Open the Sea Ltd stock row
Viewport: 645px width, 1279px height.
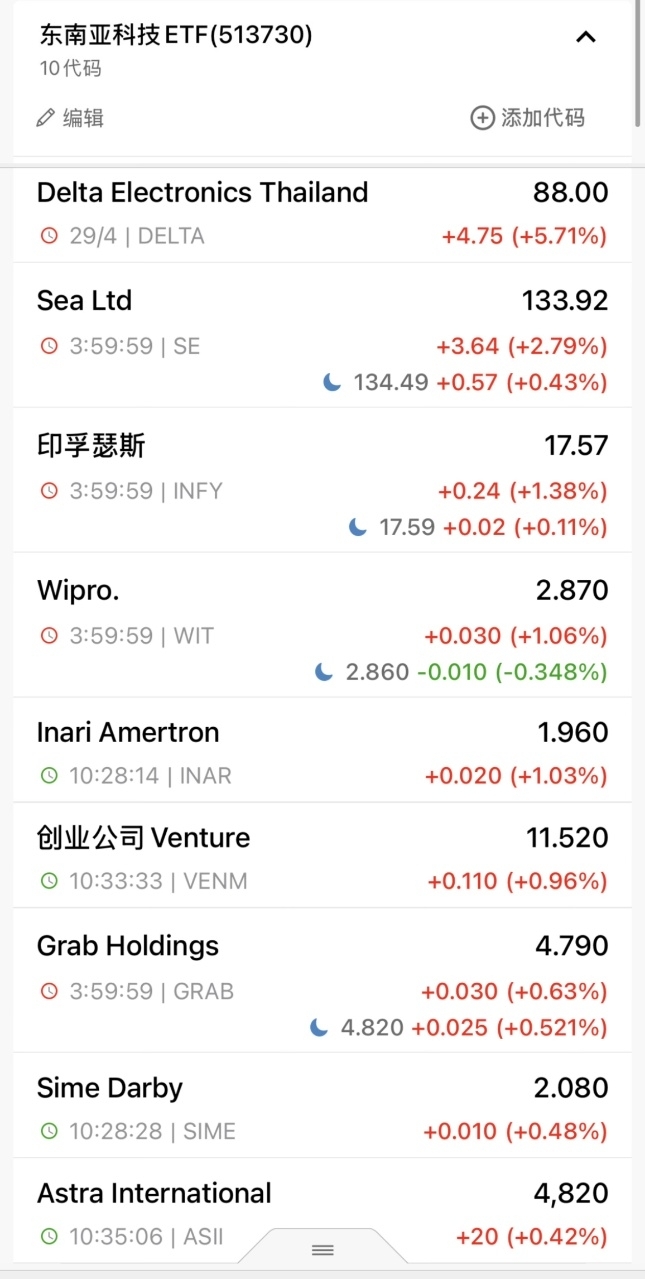pyautogui.click(x=322, y=335)
